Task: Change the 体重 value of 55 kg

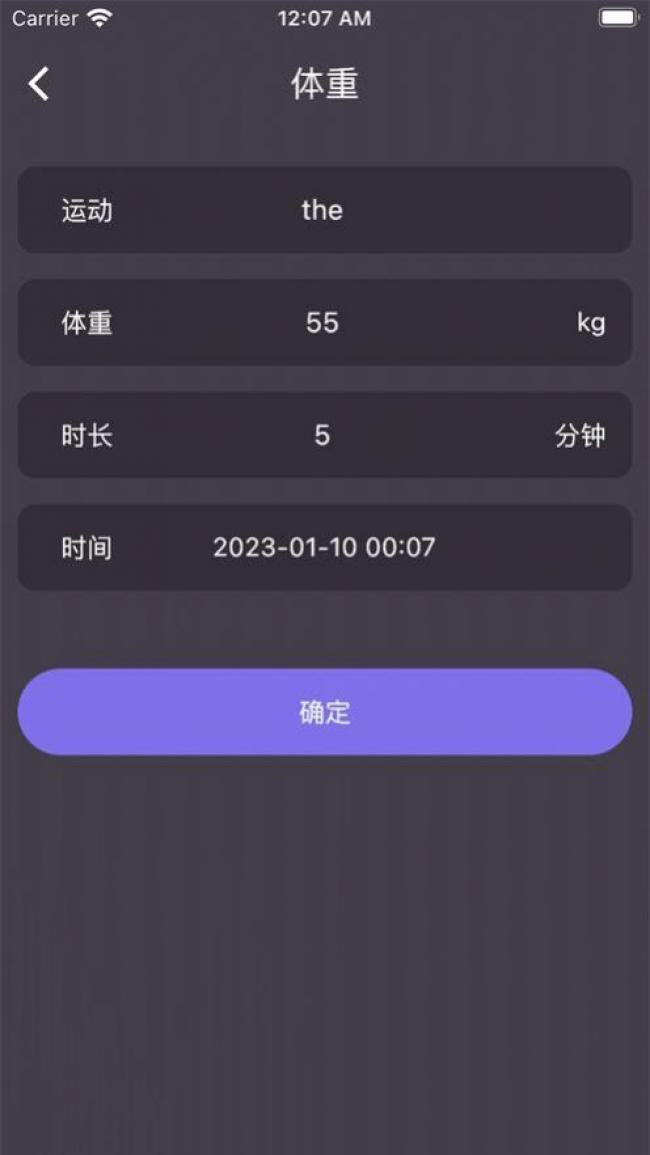Action: coord(322,323)
